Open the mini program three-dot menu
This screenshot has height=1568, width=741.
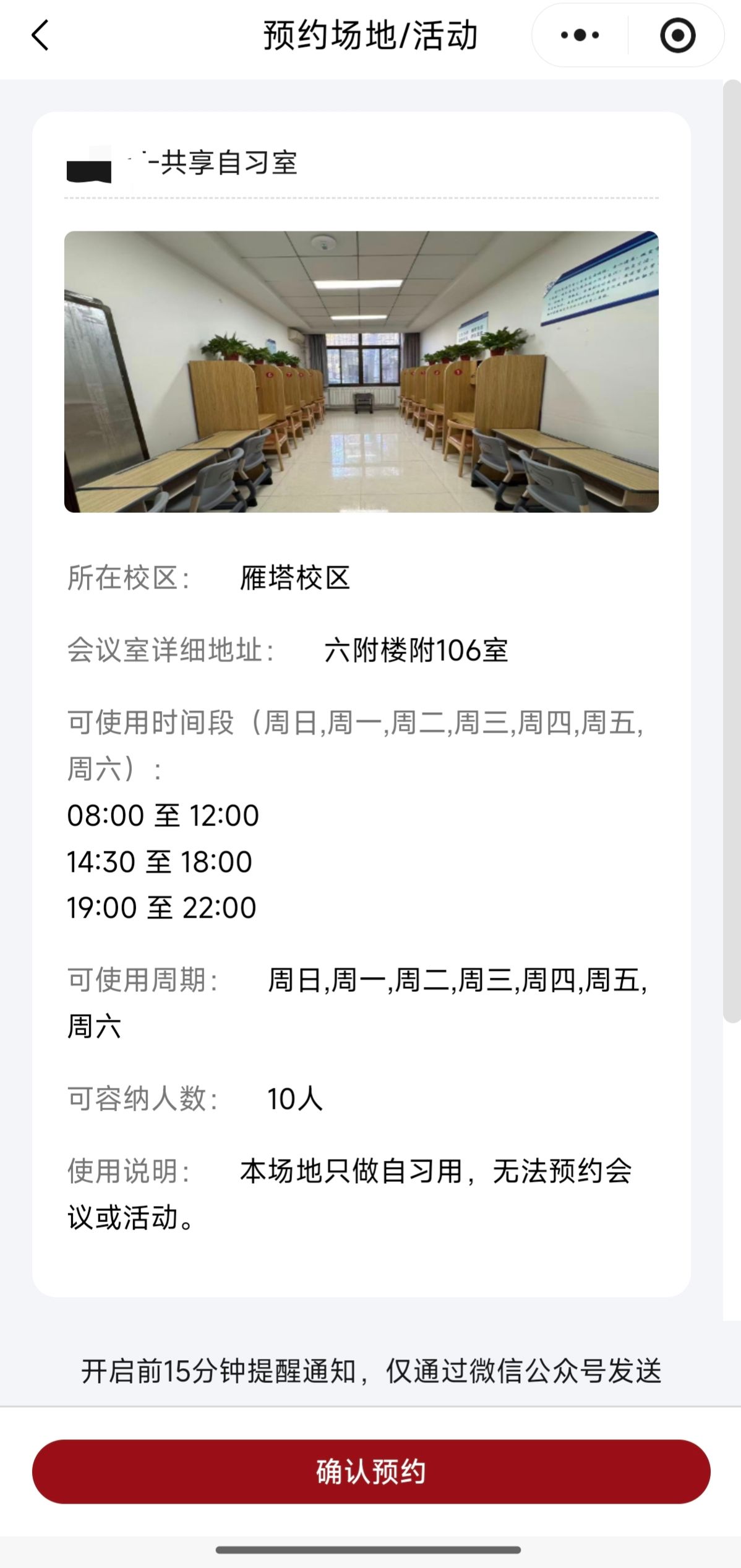[580, 35]
